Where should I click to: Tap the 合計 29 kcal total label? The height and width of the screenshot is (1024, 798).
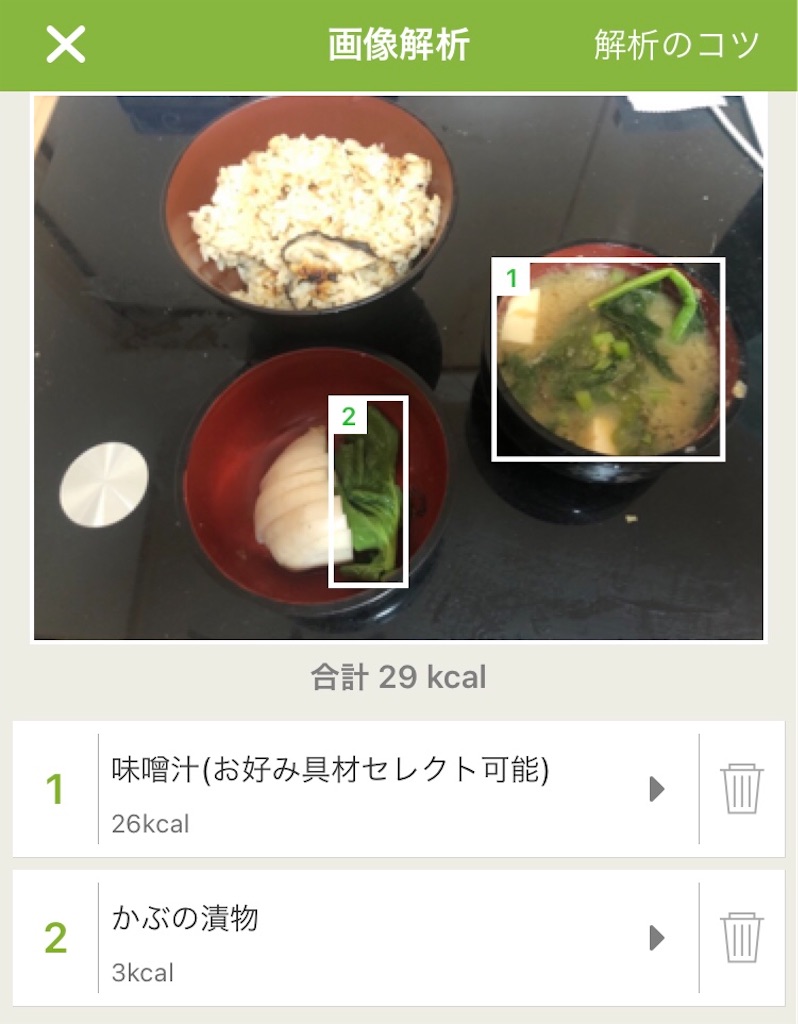(398, 676)
